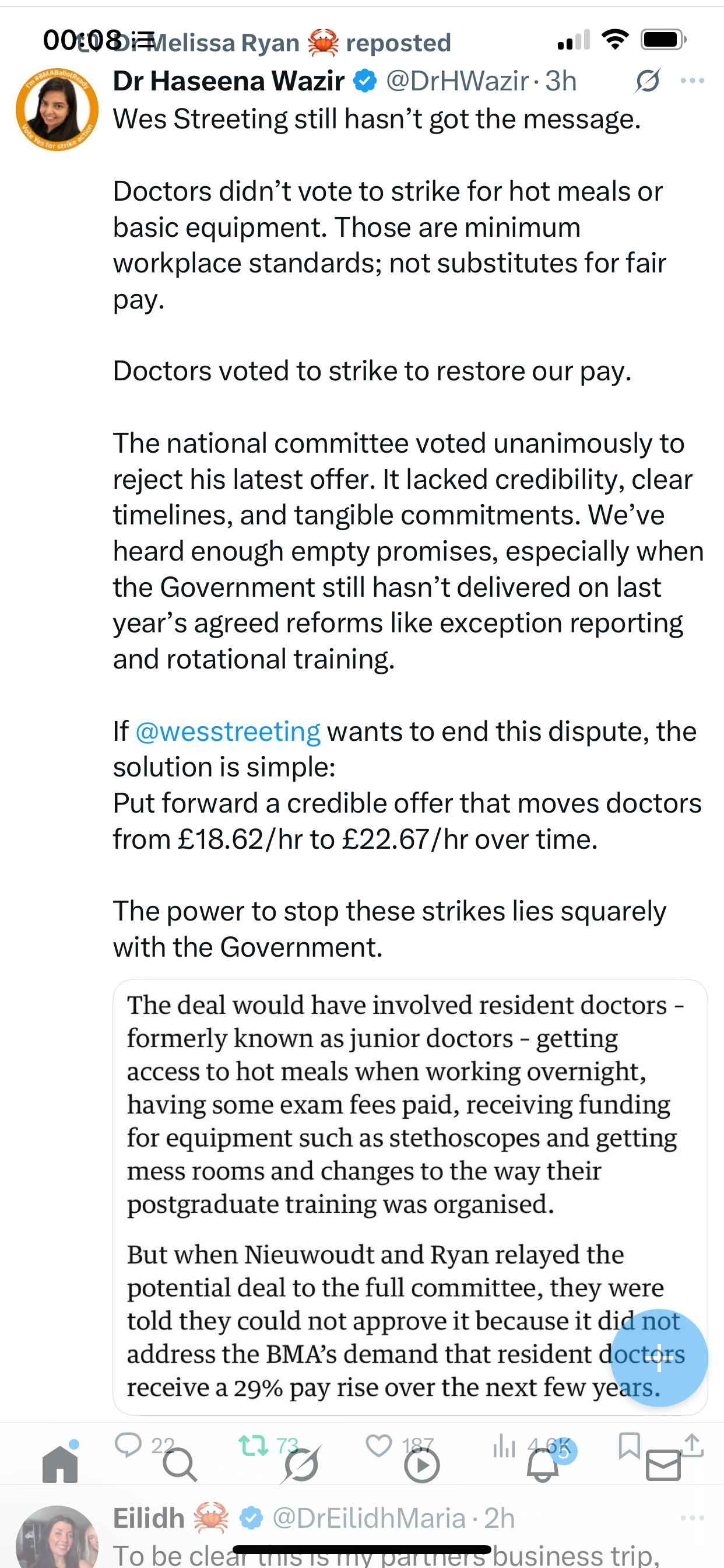This screenshot has height=1568, width=724.
Task: View Eilidh's profile picture
Action: [57, 1536]
